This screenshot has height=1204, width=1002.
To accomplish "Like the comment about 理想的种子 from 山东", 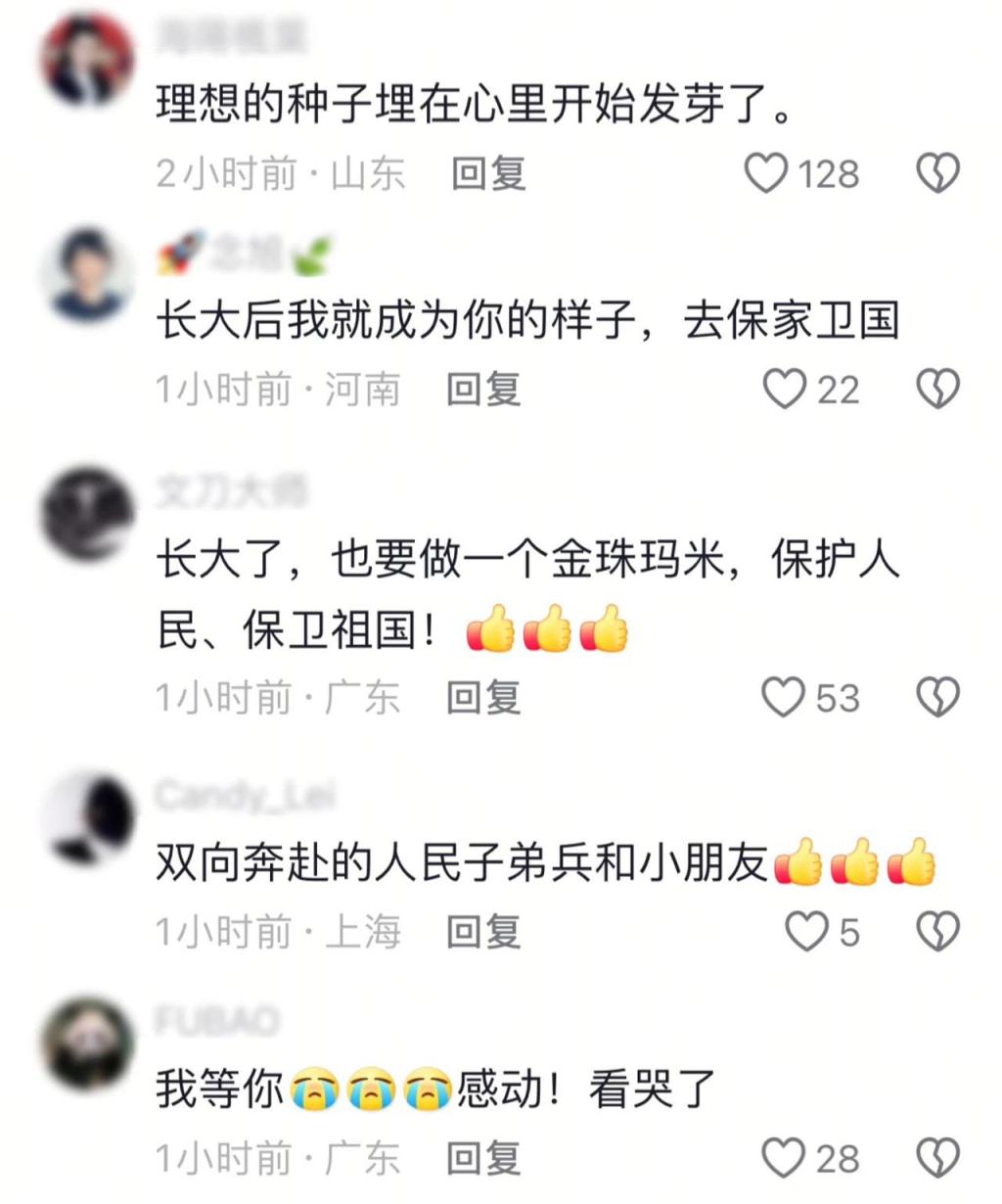I will [766, 174].
